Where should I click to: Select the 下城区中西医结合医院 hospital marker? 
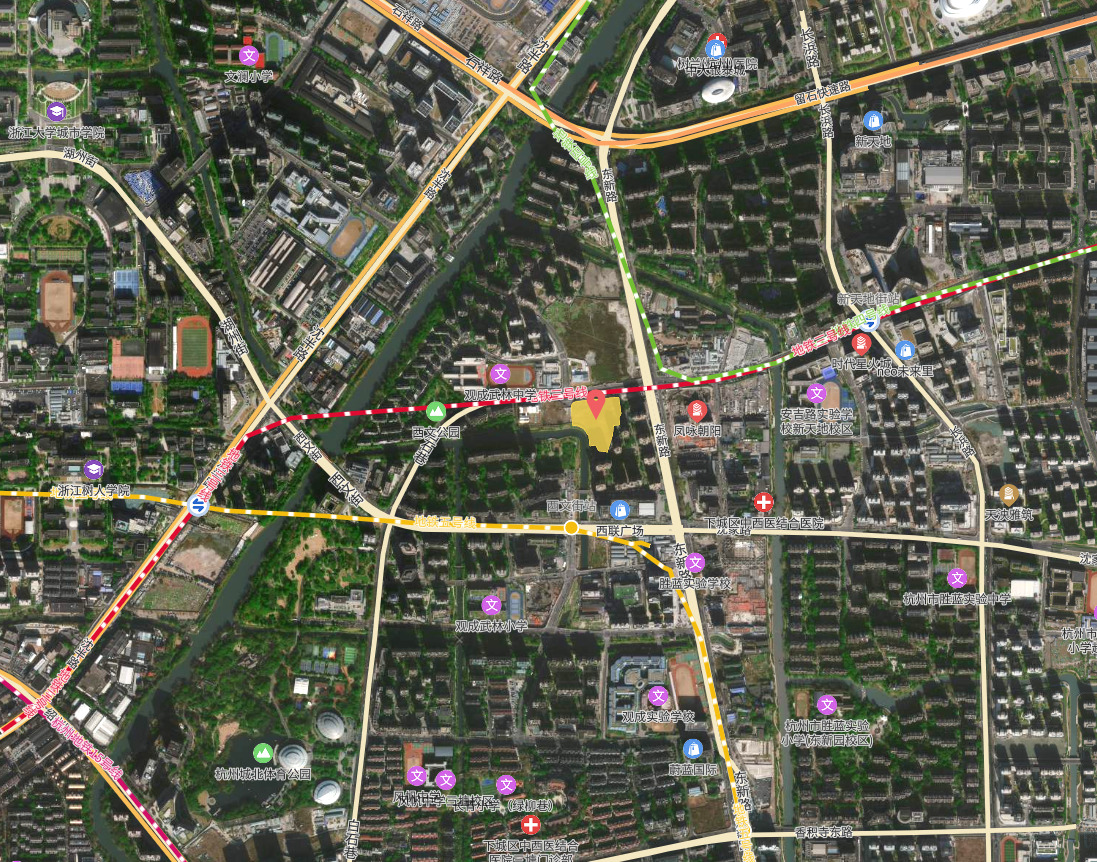764,502
